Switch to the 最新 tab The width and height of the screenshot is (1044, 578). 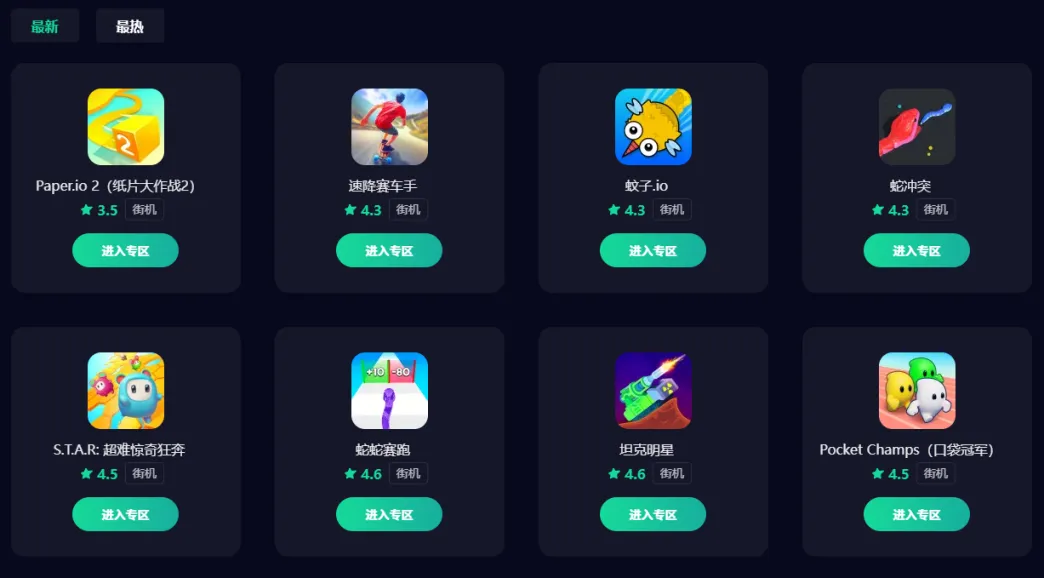click(45, 26)
